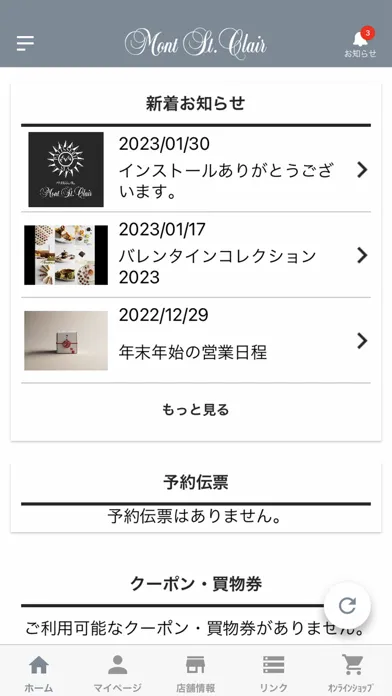392x696 pixels.
Task: Open the インストールありがとうございます notice
Action: (196, 170)
